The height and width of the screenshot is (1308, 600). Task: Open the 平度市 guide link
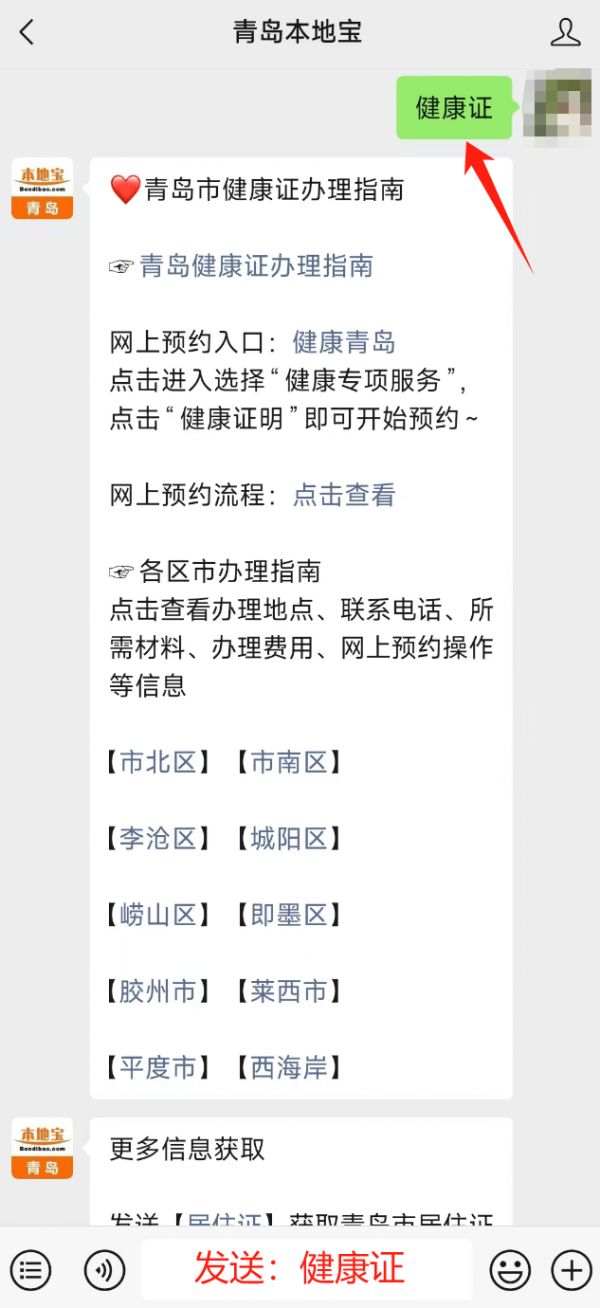158,1067
